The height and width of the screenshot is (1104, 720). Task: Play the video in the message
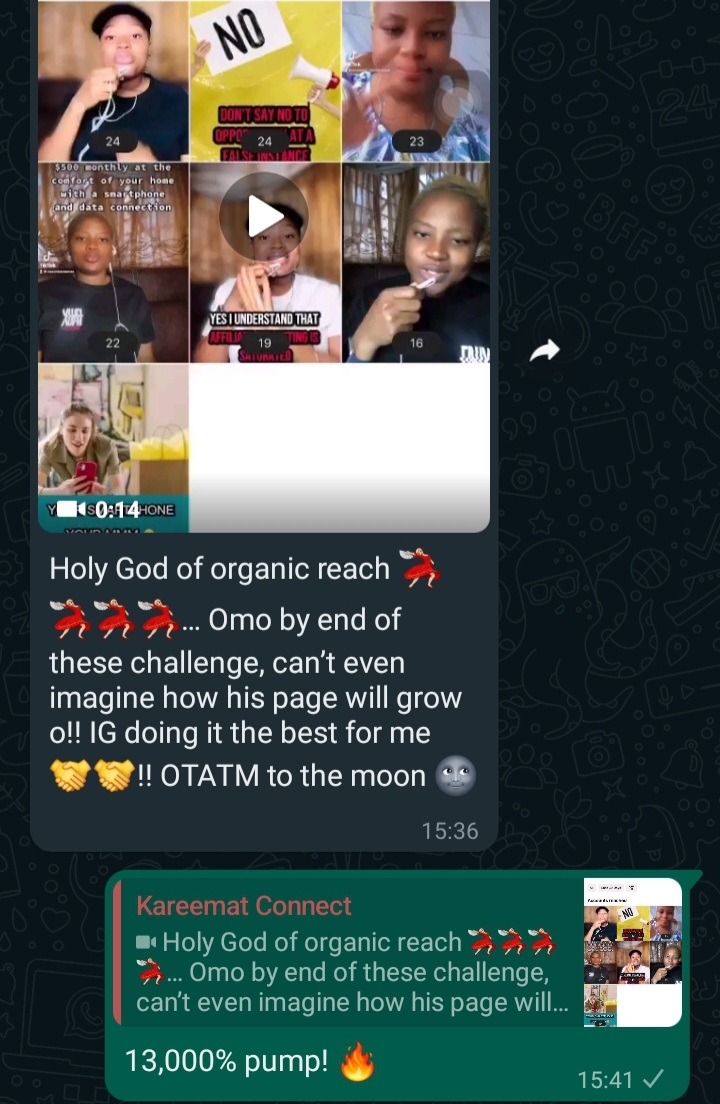tap(264, 216)
